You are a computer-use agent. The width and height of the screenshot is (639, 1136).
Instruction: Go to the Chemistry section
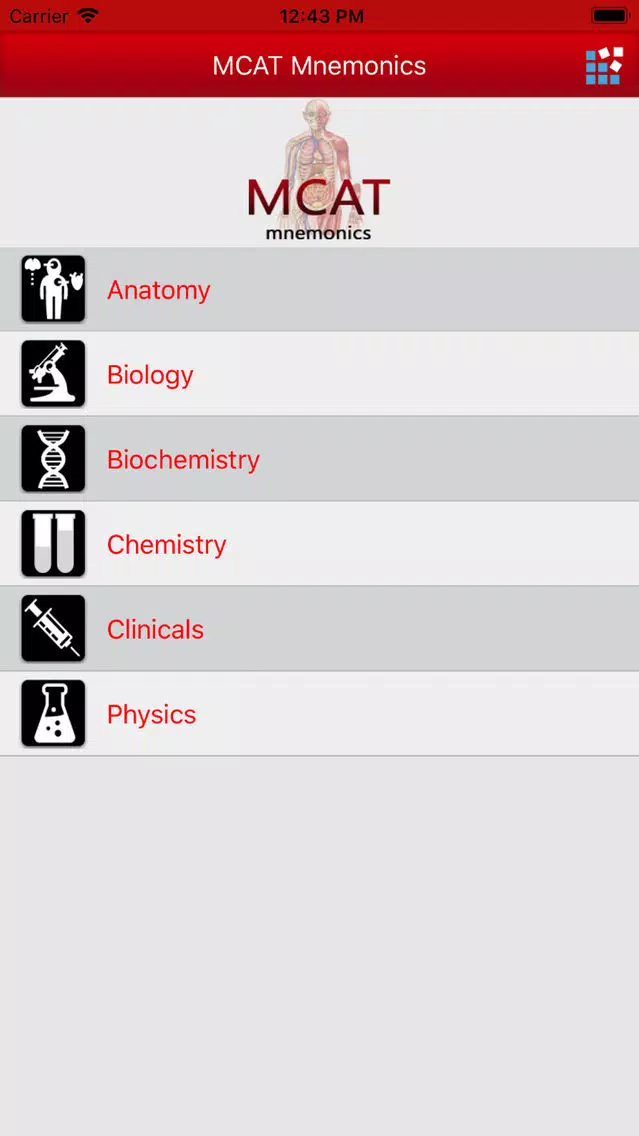[x=320, y=543]
